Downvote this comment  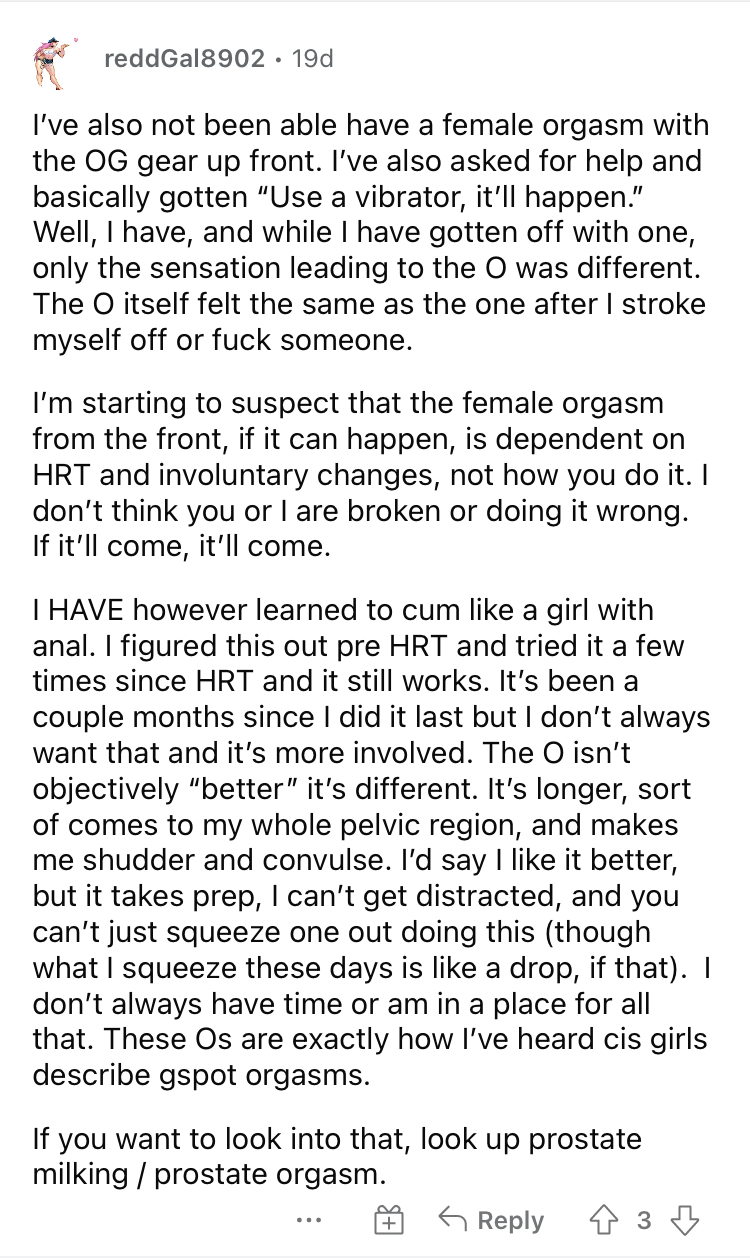point(683,1220)
